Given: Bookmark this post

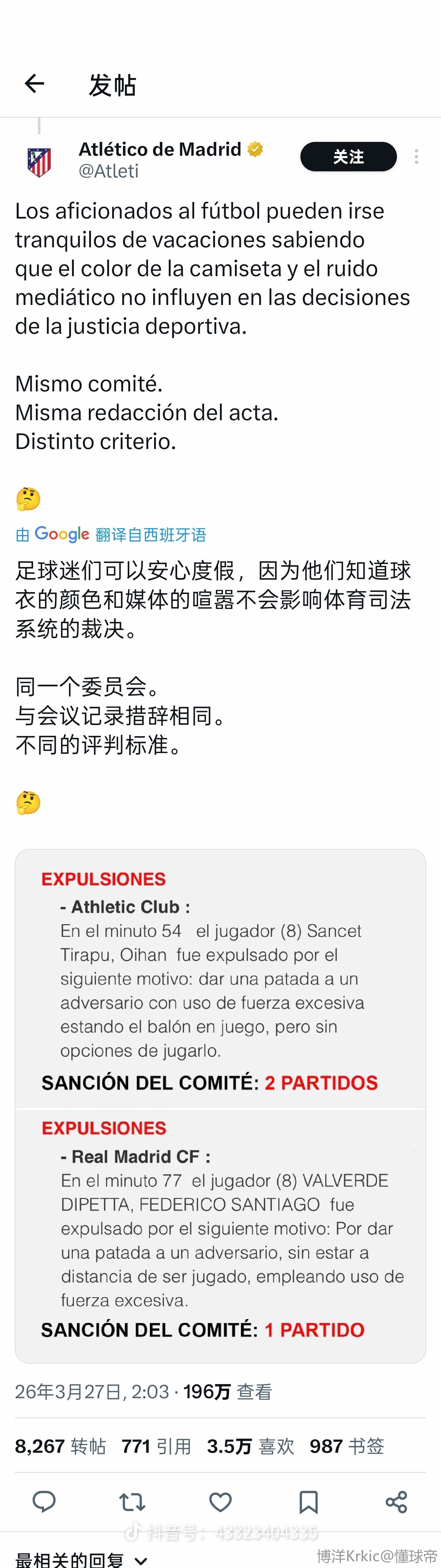Looking at the screenshot, I should 308,1502.
